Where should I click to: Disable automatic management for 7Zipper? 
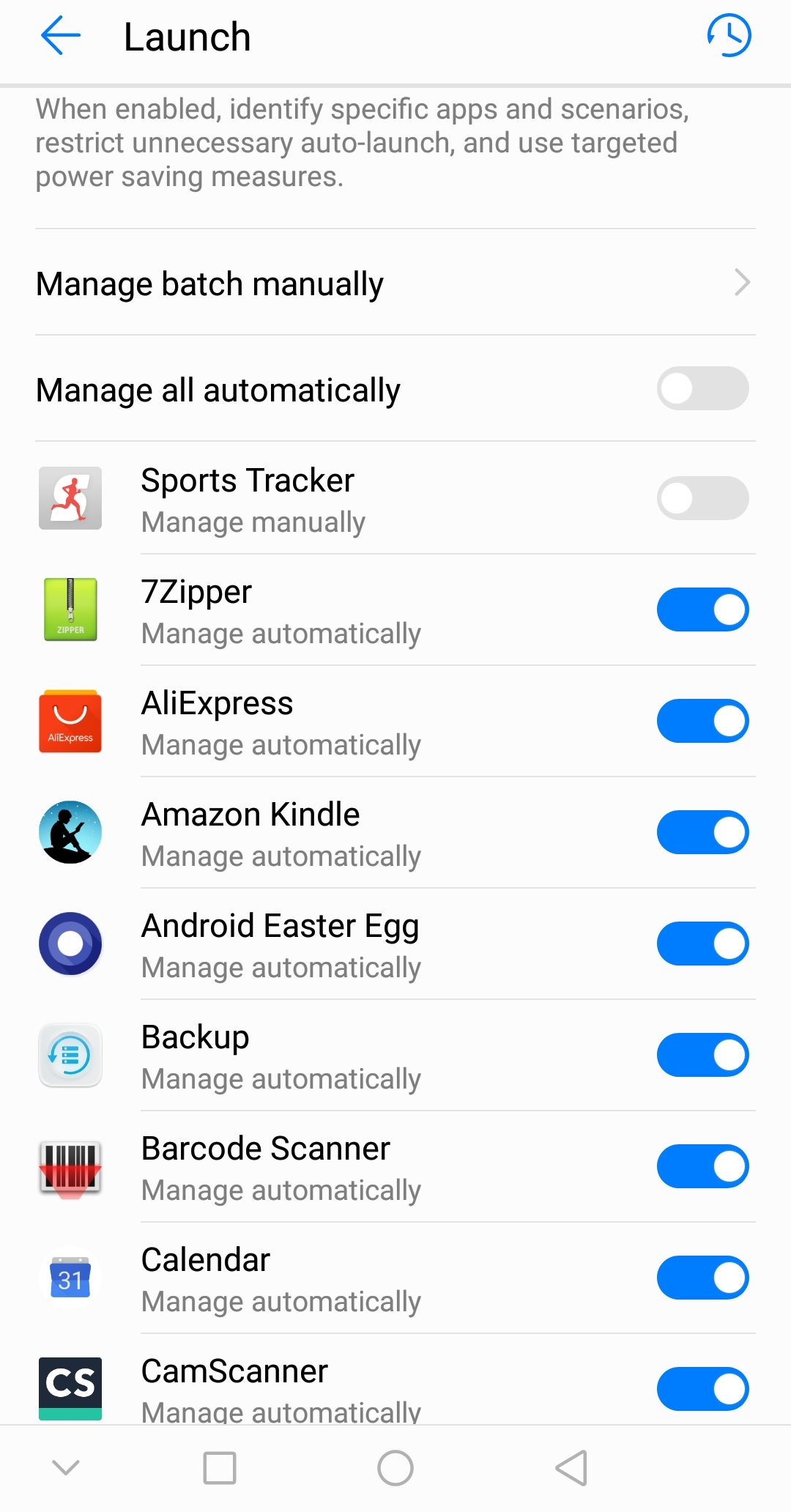click(702, 609)
